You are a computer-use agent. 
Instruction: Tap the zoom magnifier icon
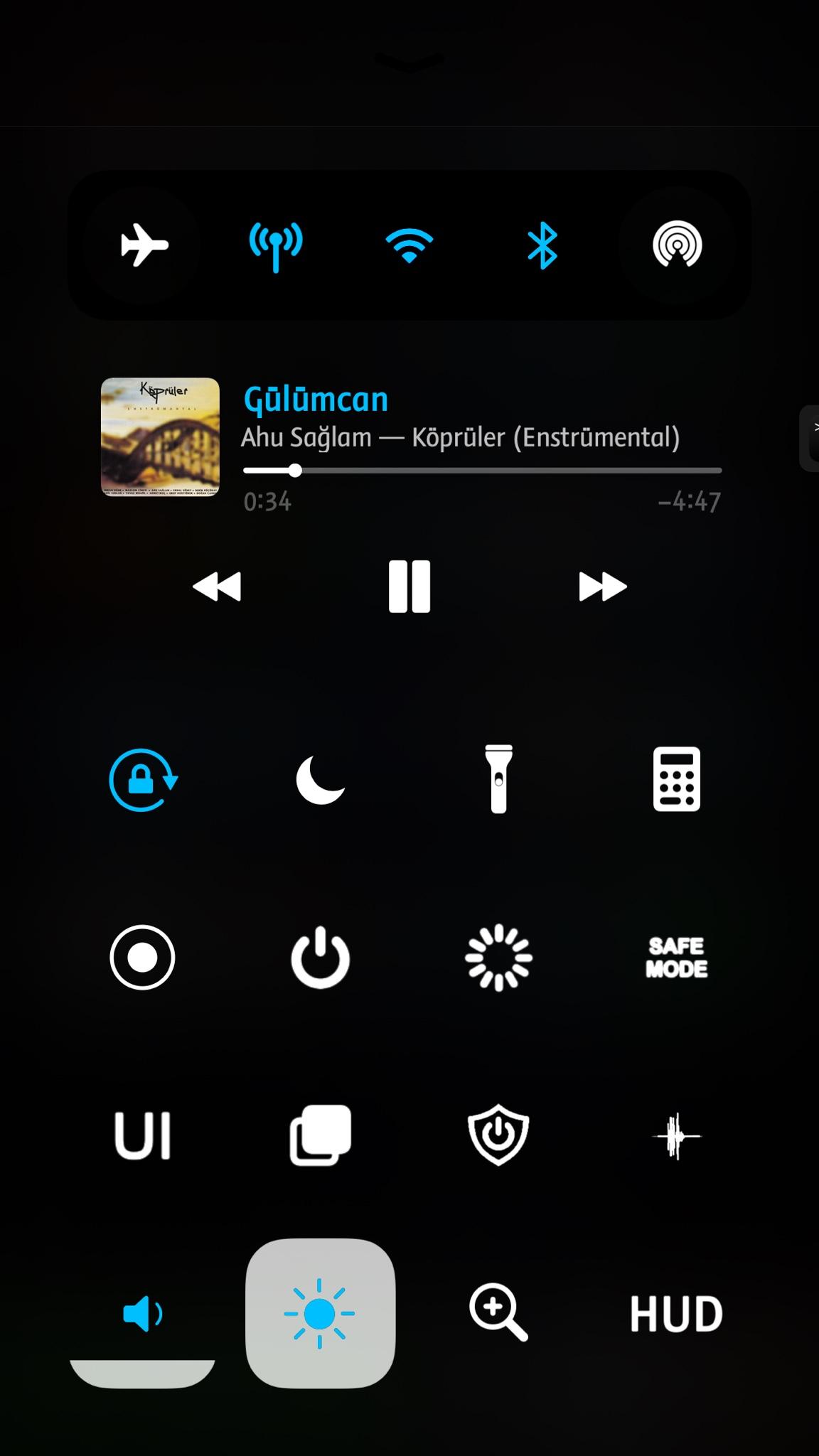pyautogui.click(x=498, y=1313)
